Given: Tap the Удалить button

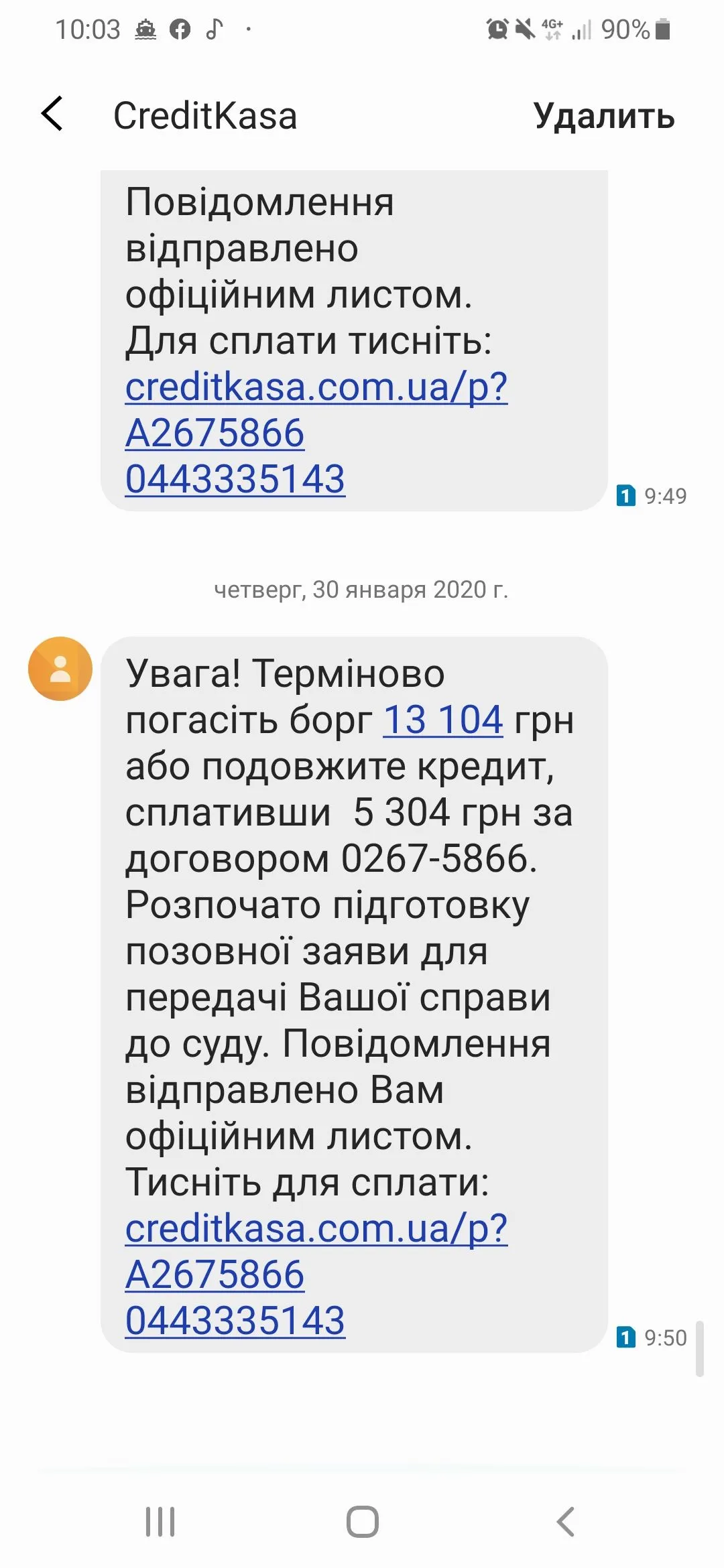Looking at the screenshot, I should [603, 116].
